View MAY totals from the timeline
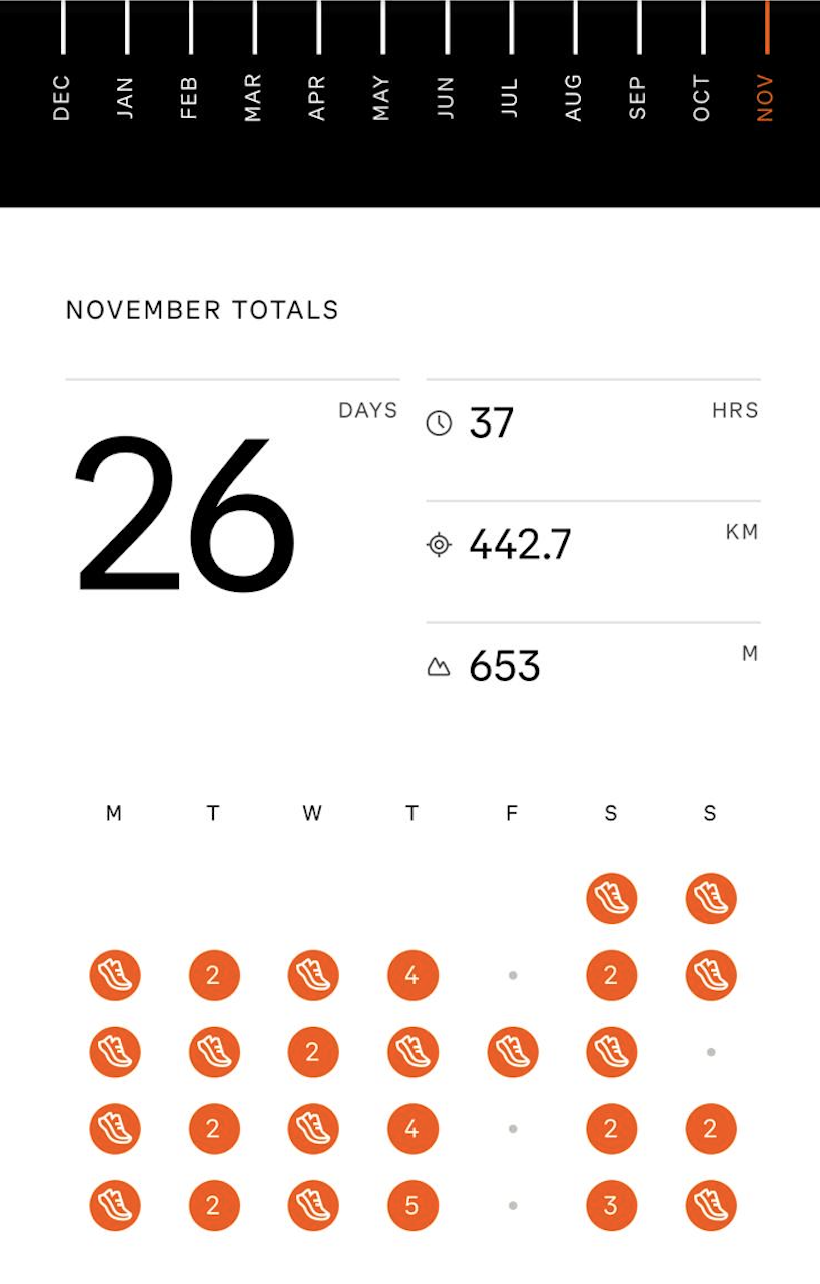Image resolution: width=820 pixels, height=1284 pixels. [382, 70]
